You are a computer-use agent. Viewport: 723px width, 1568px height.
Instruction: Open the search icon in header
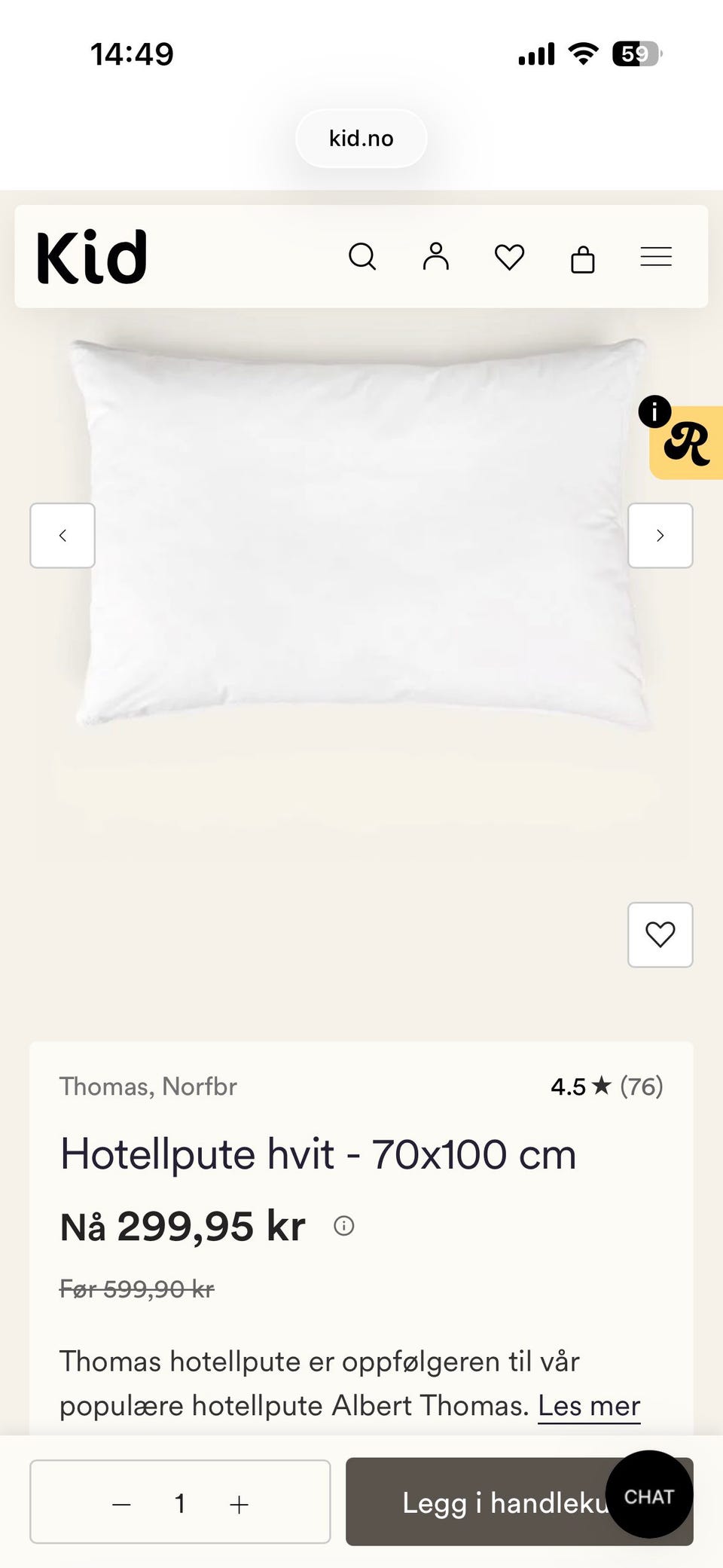[362, 256]
